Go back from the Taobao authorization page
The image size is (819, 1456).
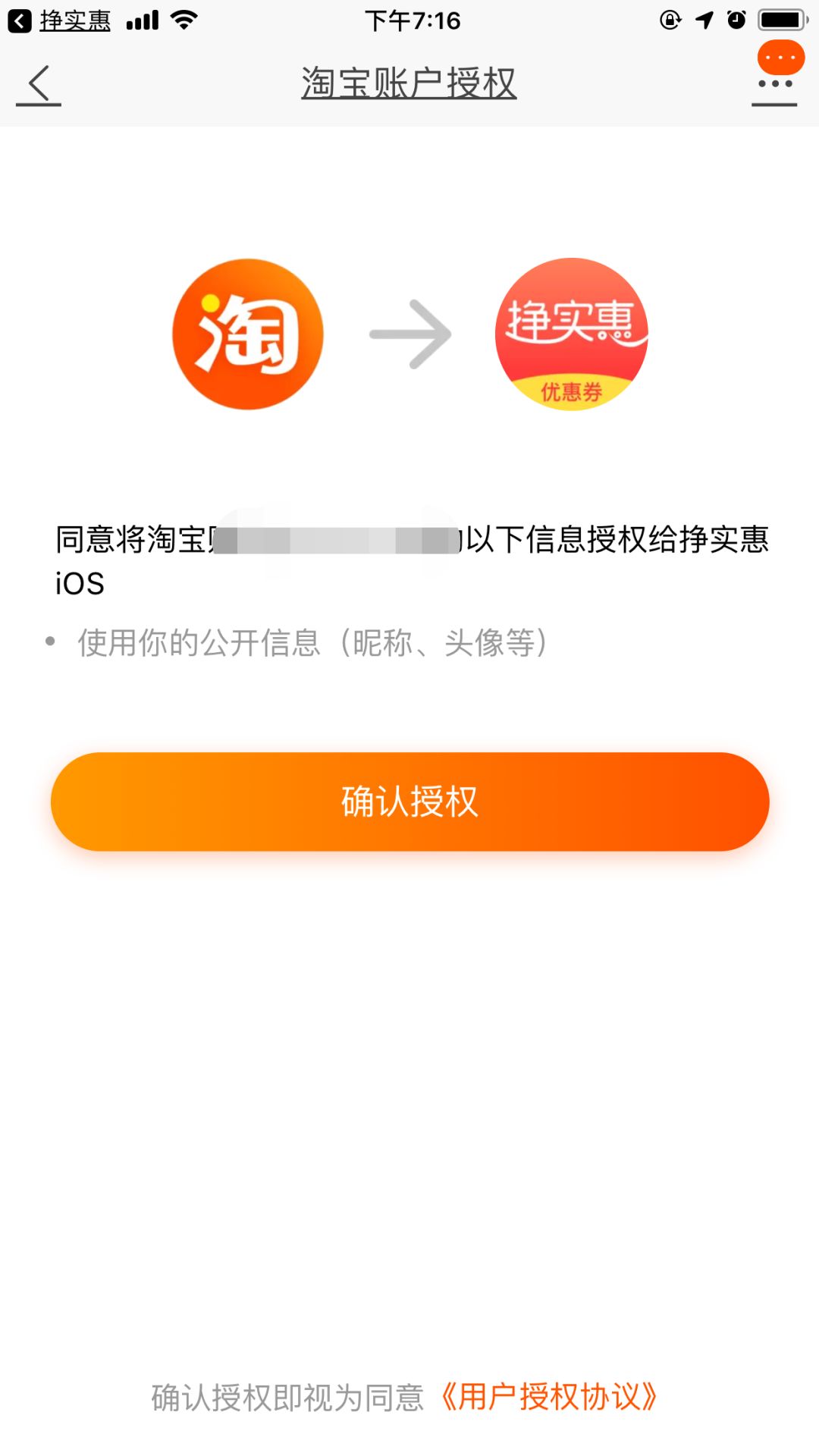point(39,84)
